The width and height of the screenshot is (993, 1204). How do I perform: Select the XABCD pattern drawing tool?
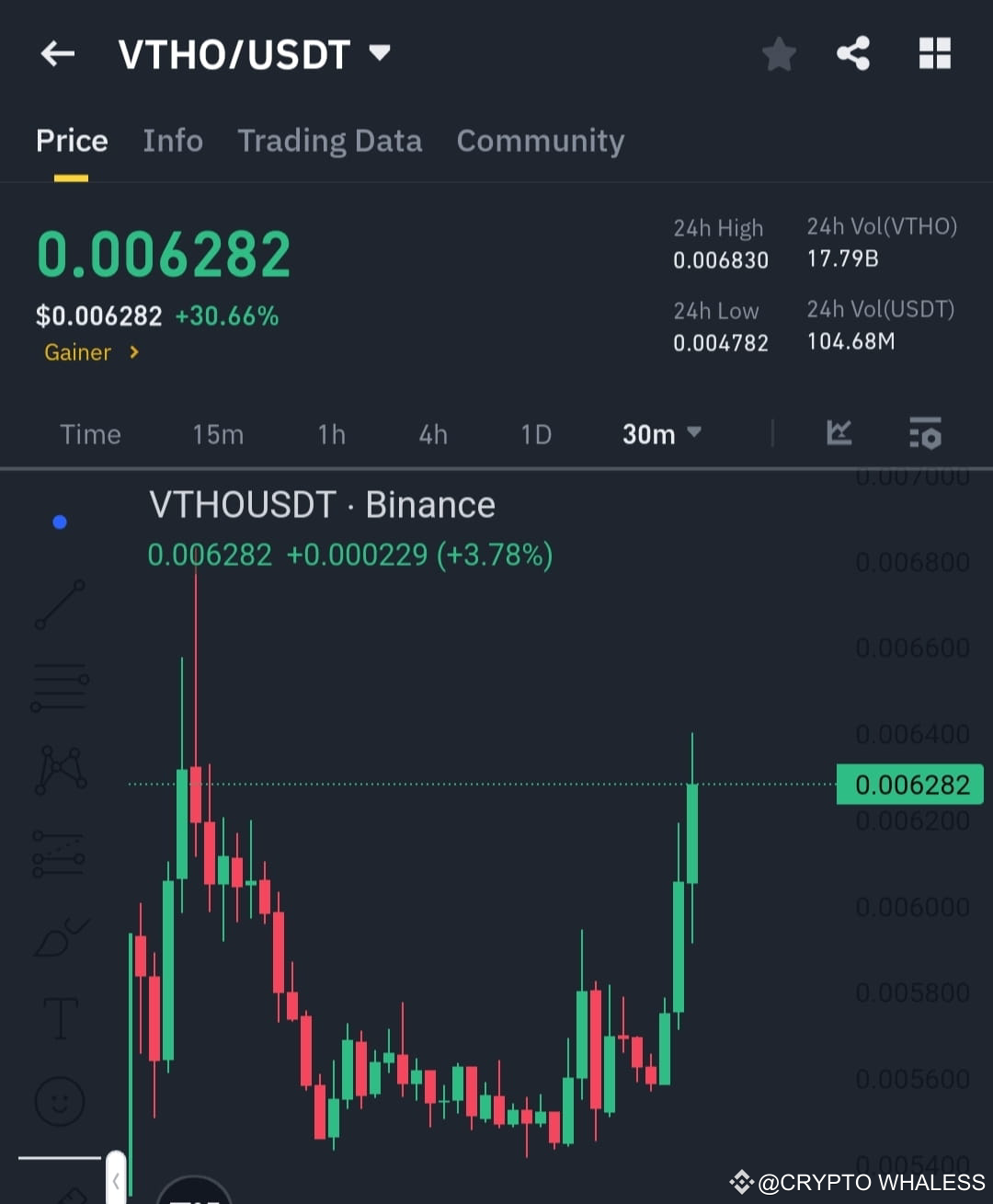(x=59, y=768)
